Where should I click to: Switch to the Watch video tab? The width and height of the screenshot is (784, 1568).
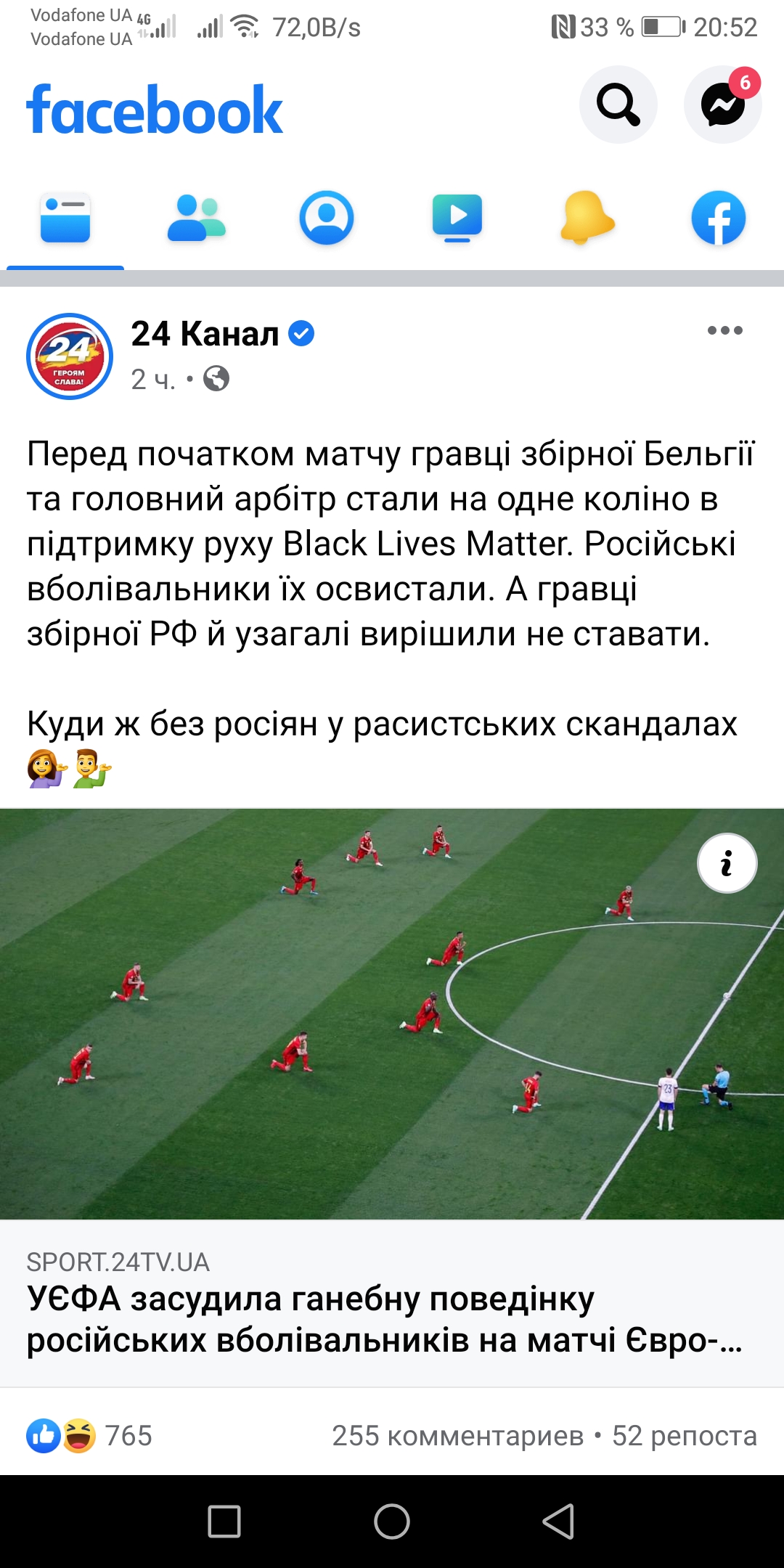457,218
